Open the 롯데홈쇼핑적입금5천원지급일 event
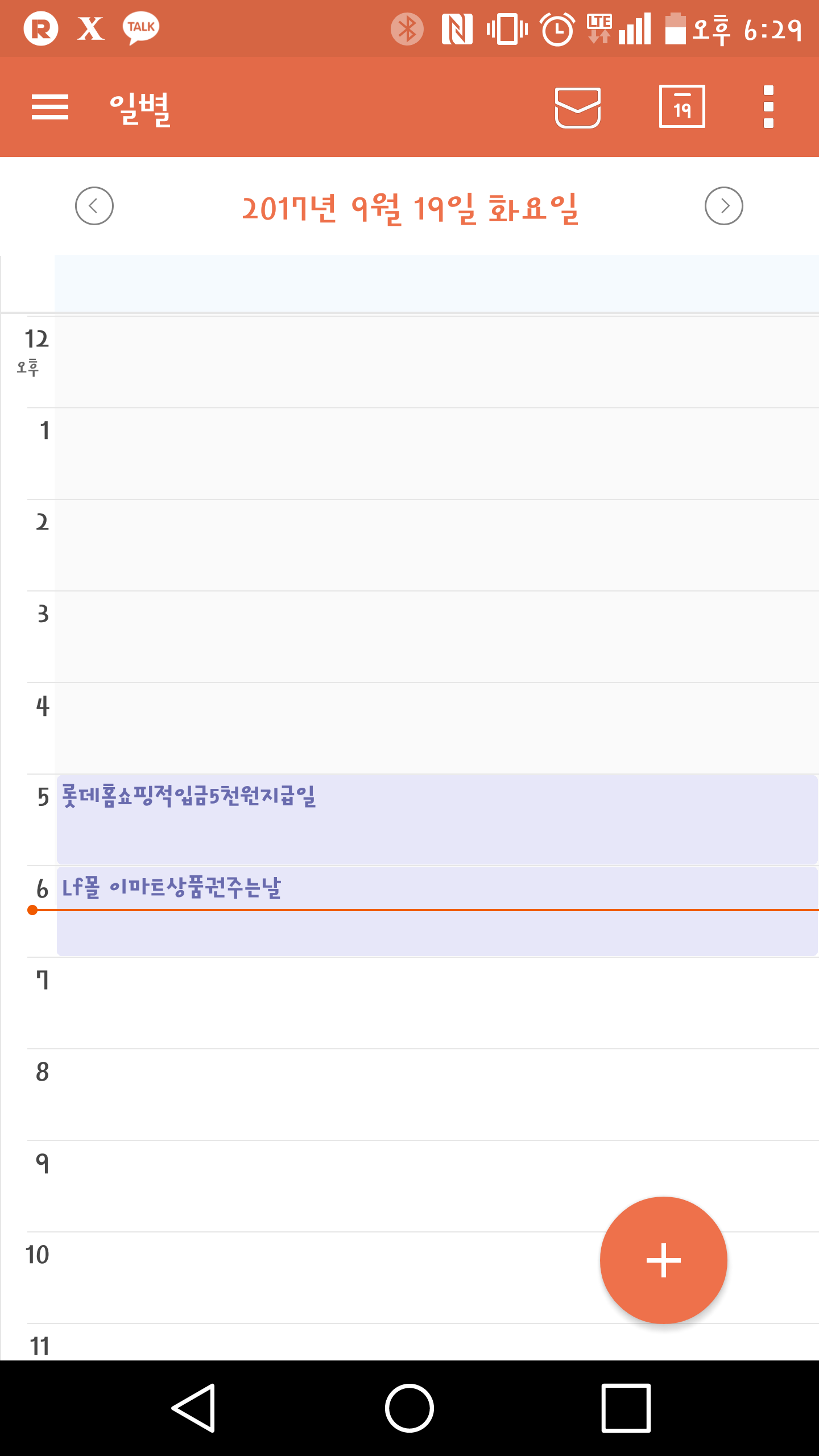Viewport: 819px width, 1456px height. point(437,820)
